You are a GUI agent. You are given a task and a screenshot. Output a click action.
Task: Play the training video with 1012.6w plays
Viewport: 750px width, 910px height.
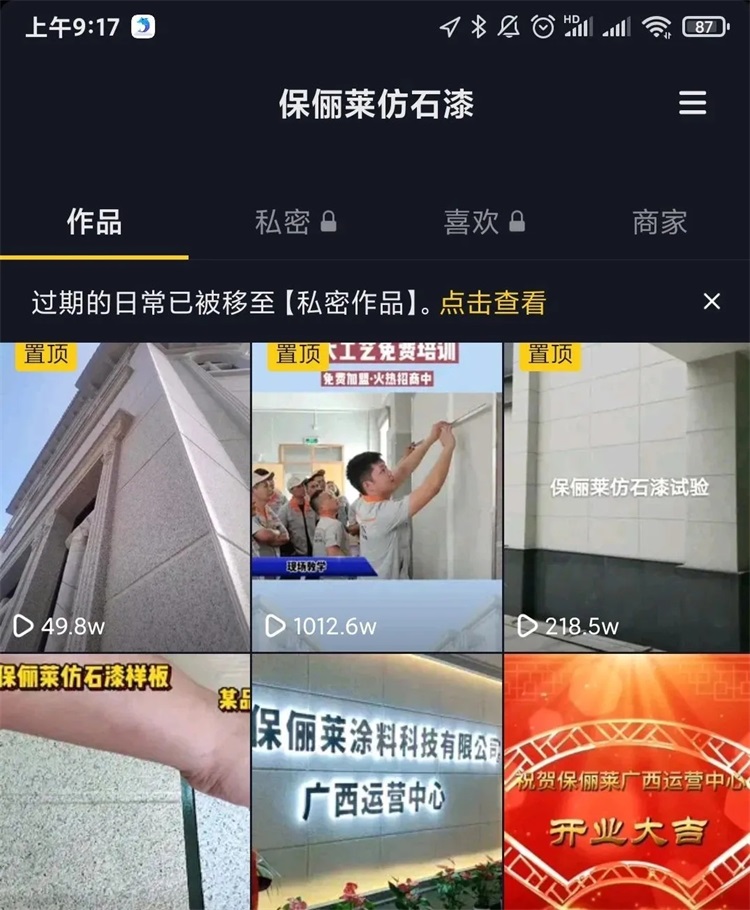tap(376, 497)
